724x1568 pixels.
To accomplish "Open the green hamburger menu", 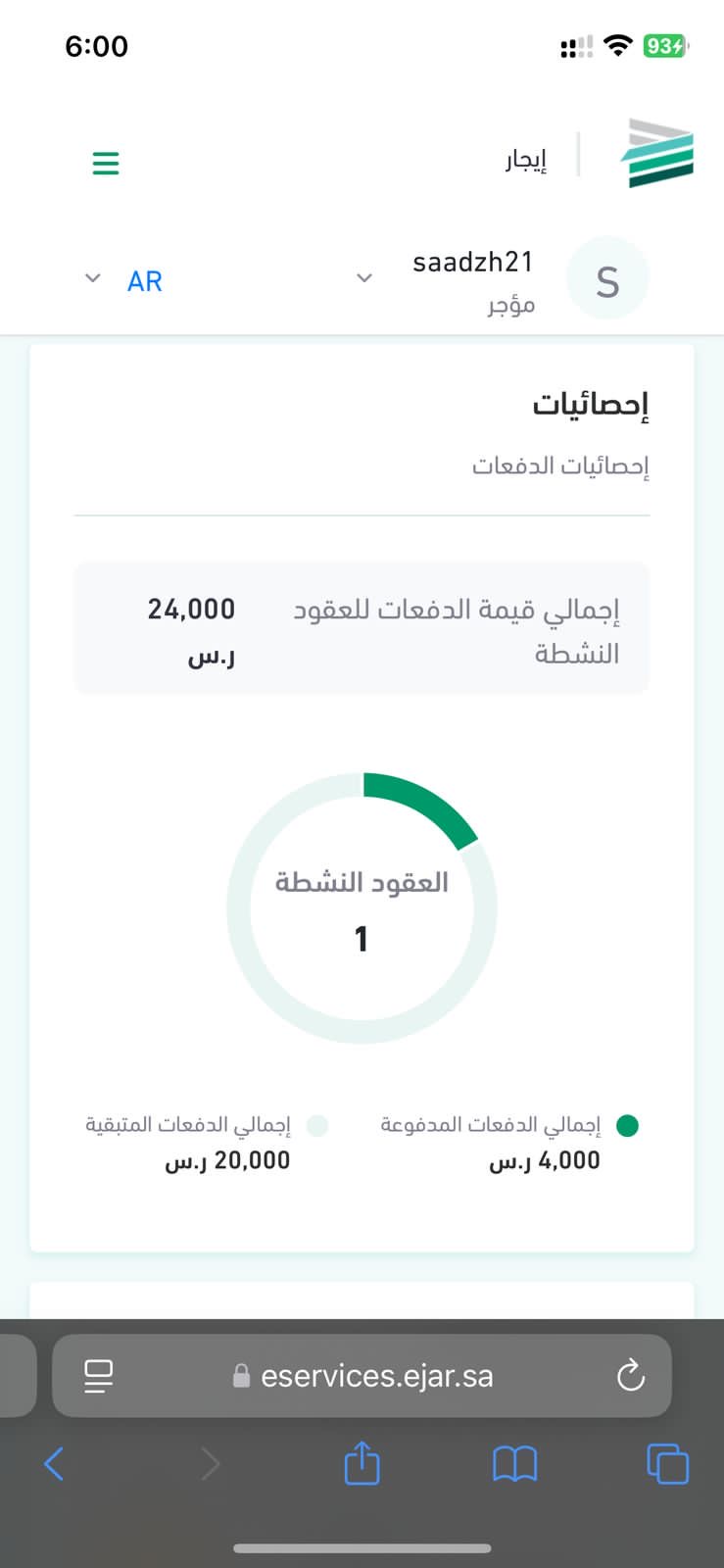I will coord(106,163).
